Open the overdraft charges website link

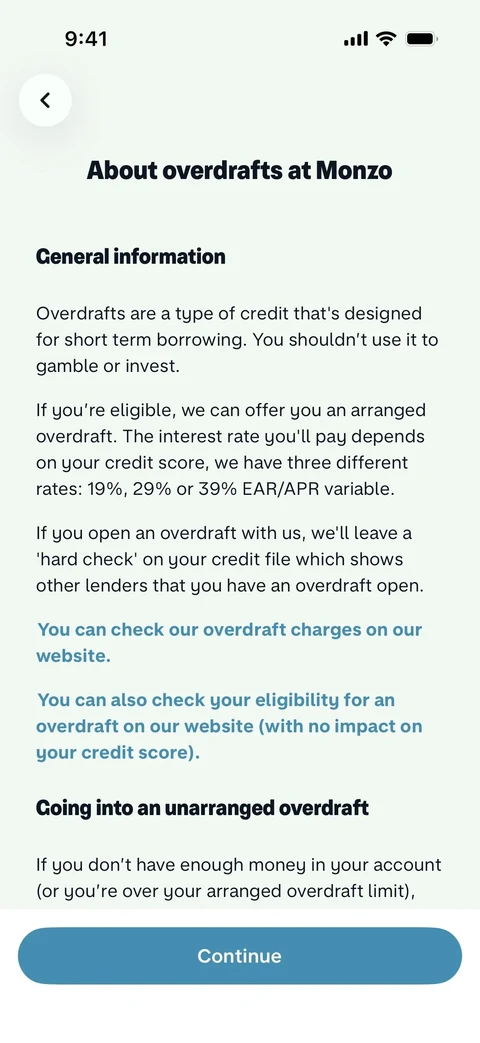click(229, 643)
